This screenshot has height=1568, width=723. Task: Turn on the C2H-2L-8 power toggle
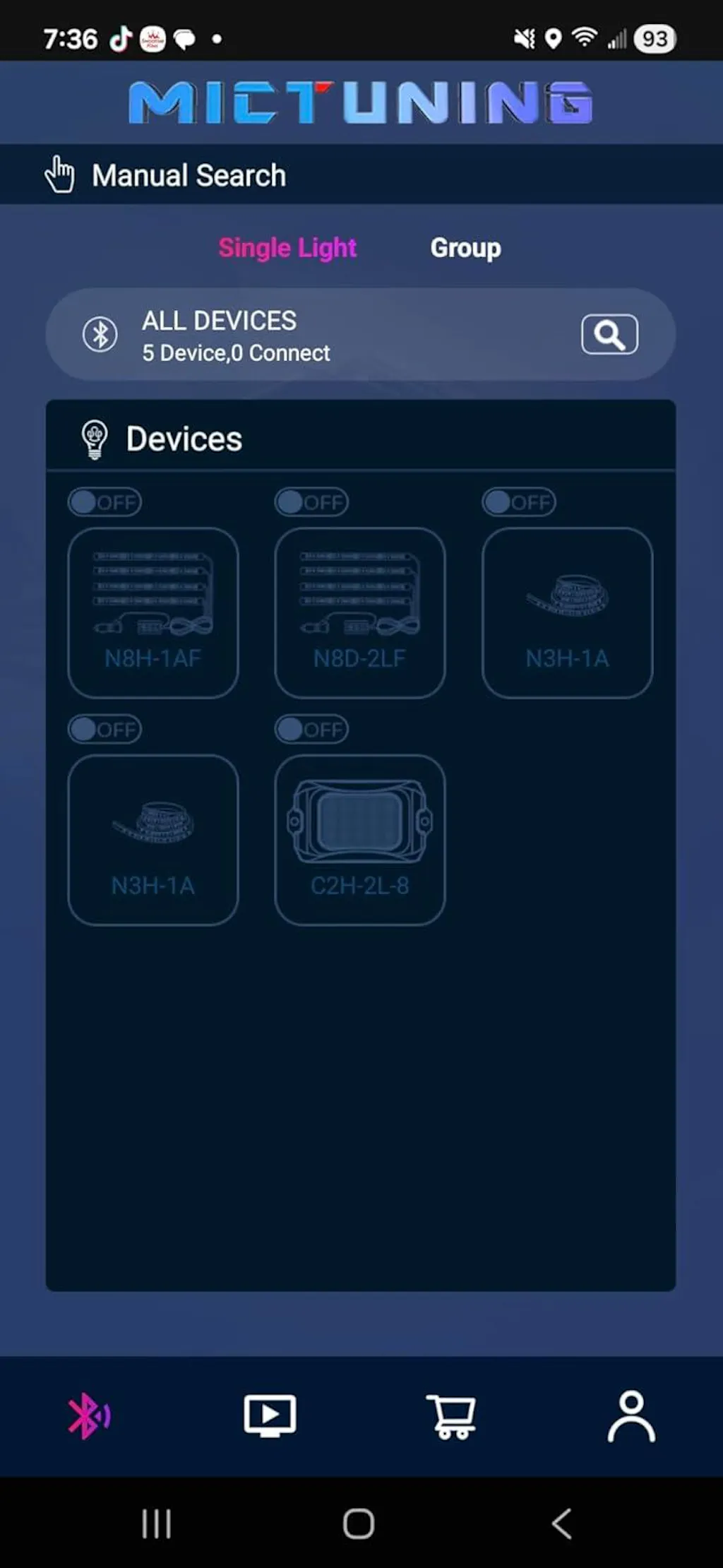311,730
